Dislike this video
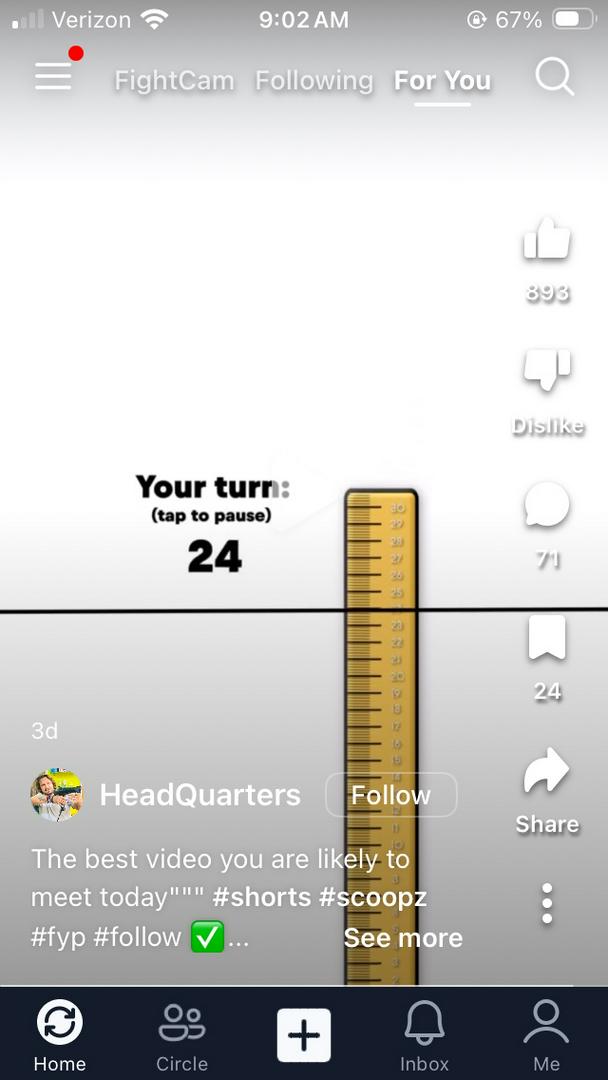 [547, 370]
